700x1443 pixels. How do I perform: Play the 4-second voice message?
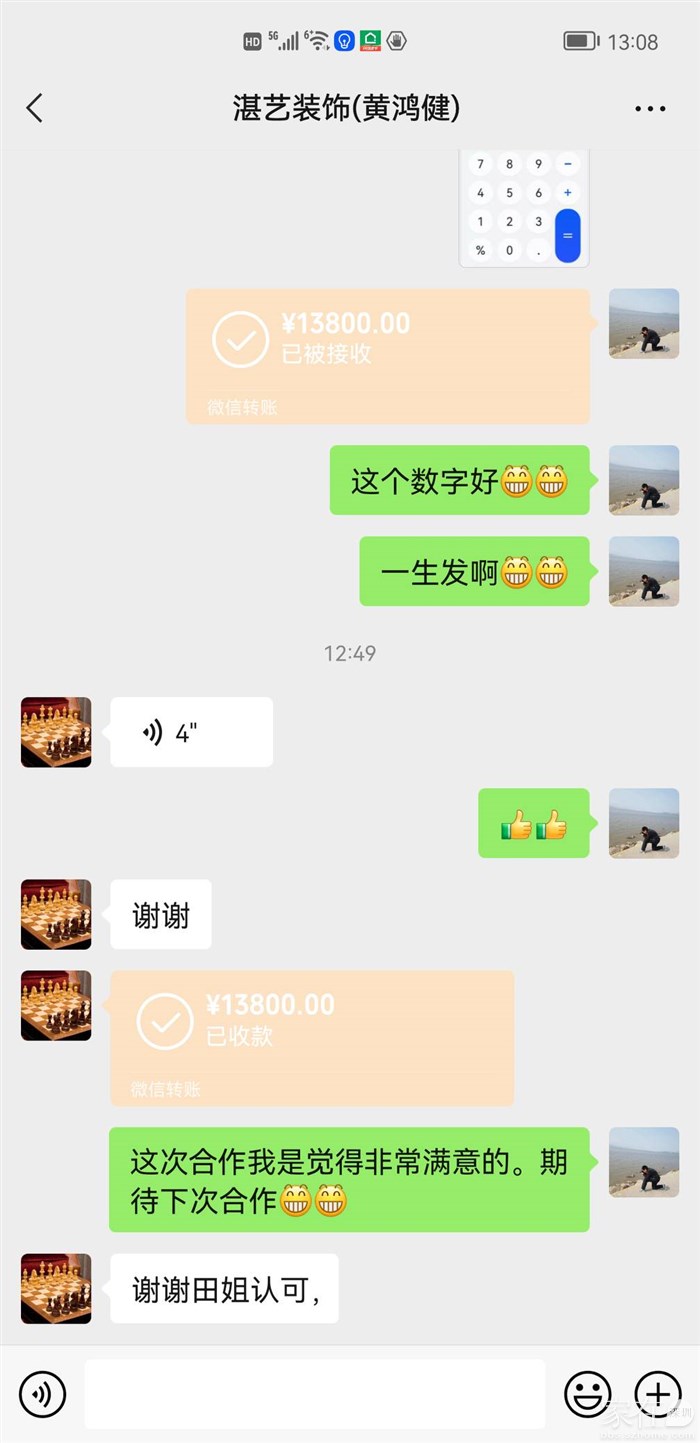pos(191,732)
